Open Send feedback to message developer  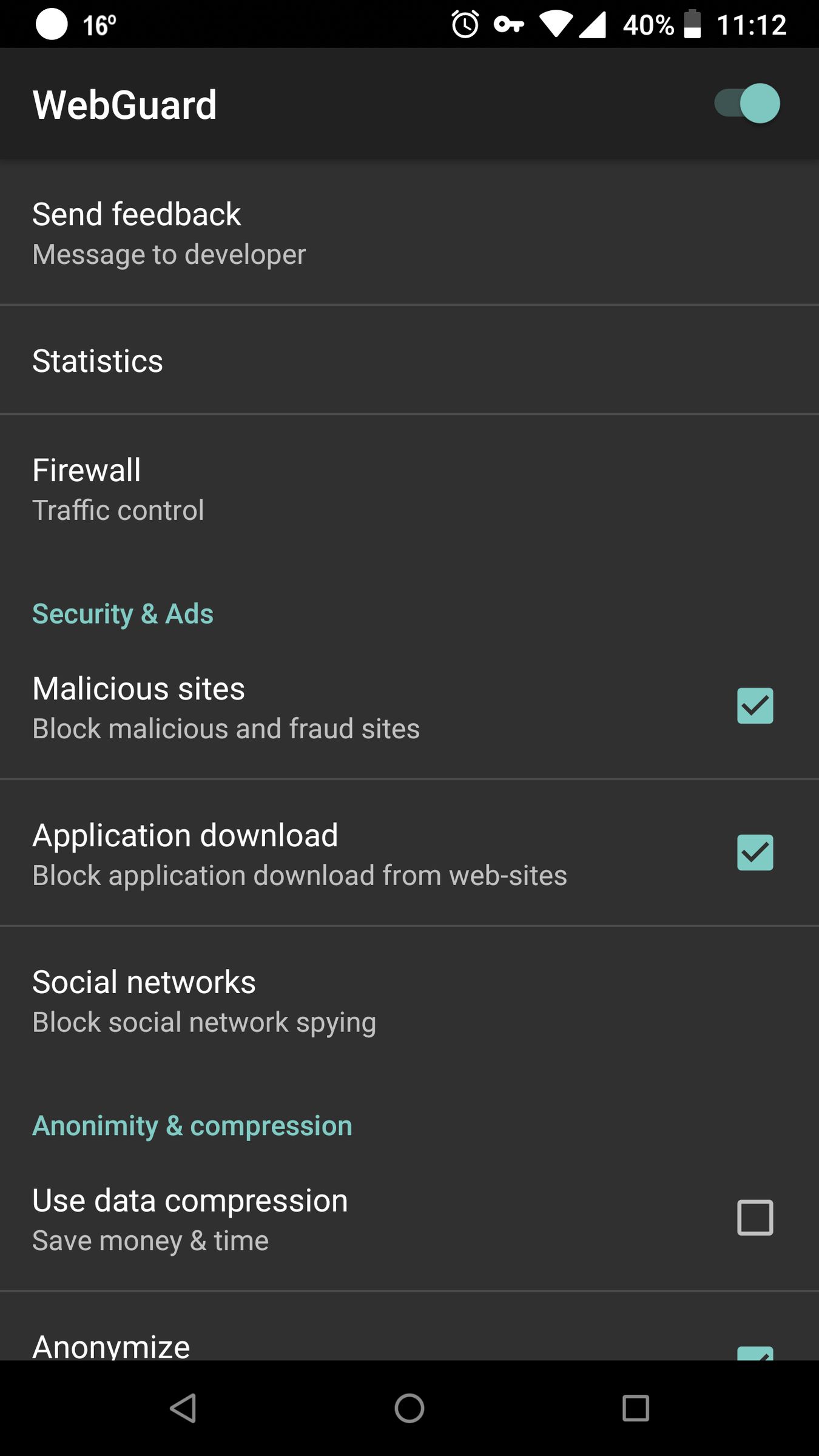tap(243, 232)
